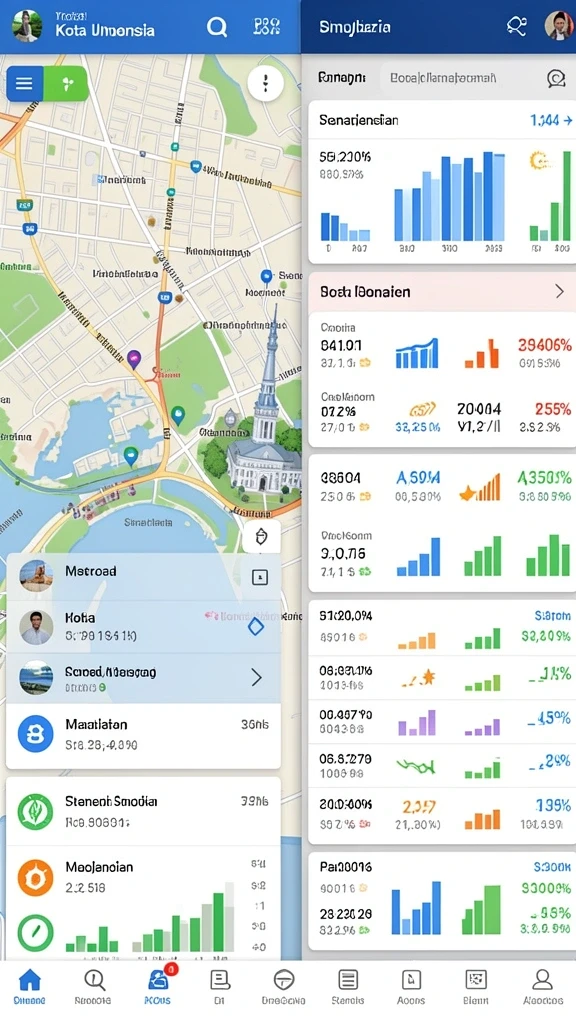The height and width of the screenshot is (1024, 576).
Task: Open the bottom tab with the red badge
Action: (157, 986)
